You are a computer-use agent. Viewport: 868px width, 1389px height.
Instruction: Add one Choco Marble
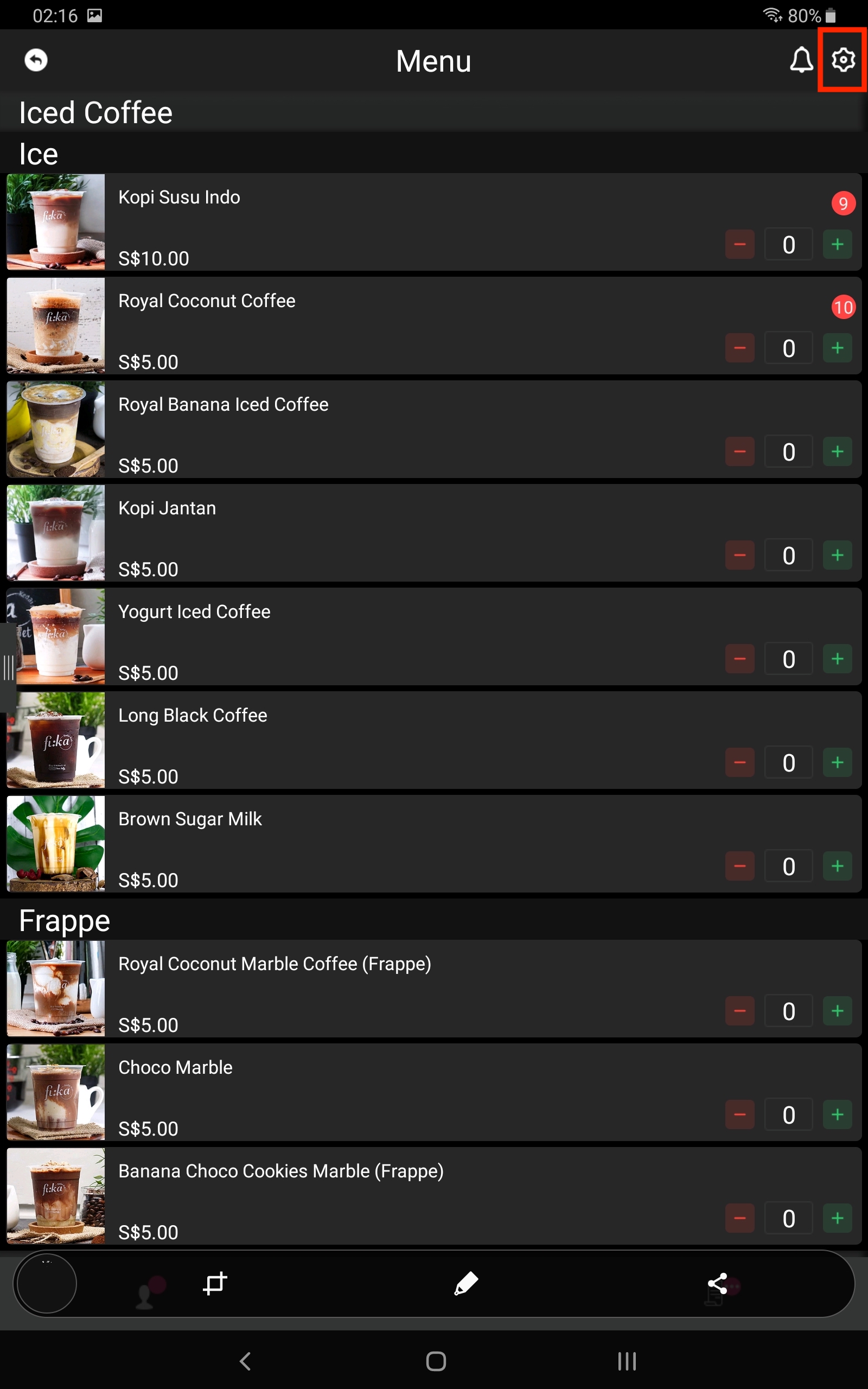[x=837, y=1114]
